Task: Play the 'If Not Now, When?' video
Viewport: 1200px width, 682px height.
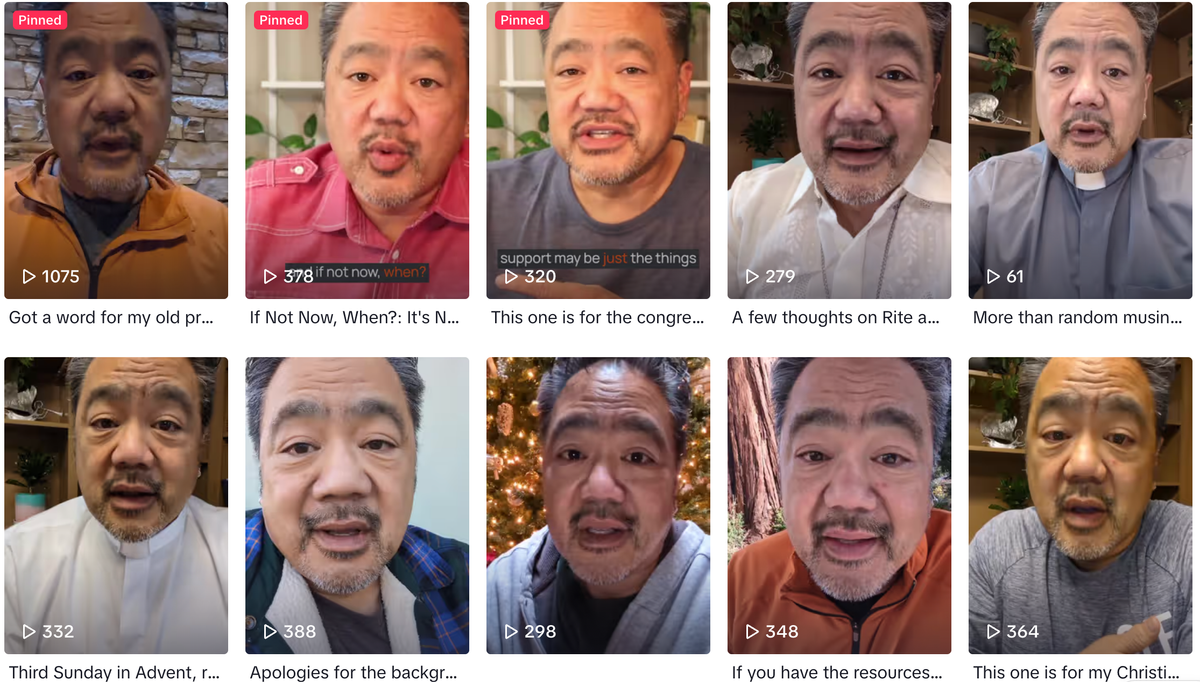Action: (357, 150)
